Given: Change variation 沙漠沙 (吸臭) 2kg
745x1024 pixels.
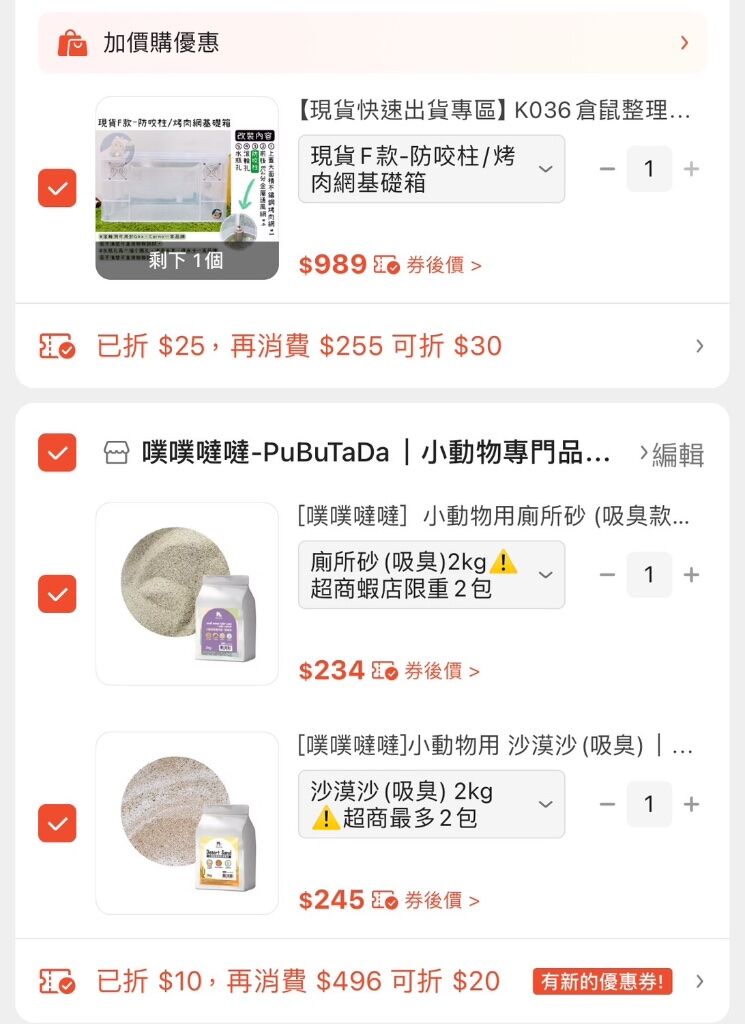Looking at the screenshot, I should 431,804.
